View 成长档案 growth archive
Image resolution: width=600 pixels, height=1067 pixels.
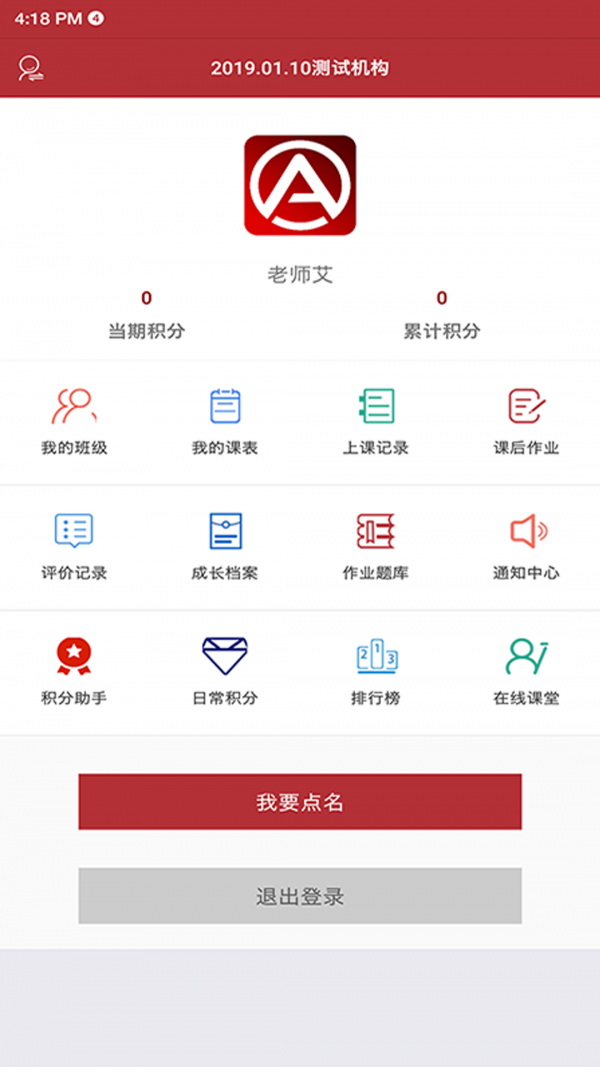click(x=225, y=546)
